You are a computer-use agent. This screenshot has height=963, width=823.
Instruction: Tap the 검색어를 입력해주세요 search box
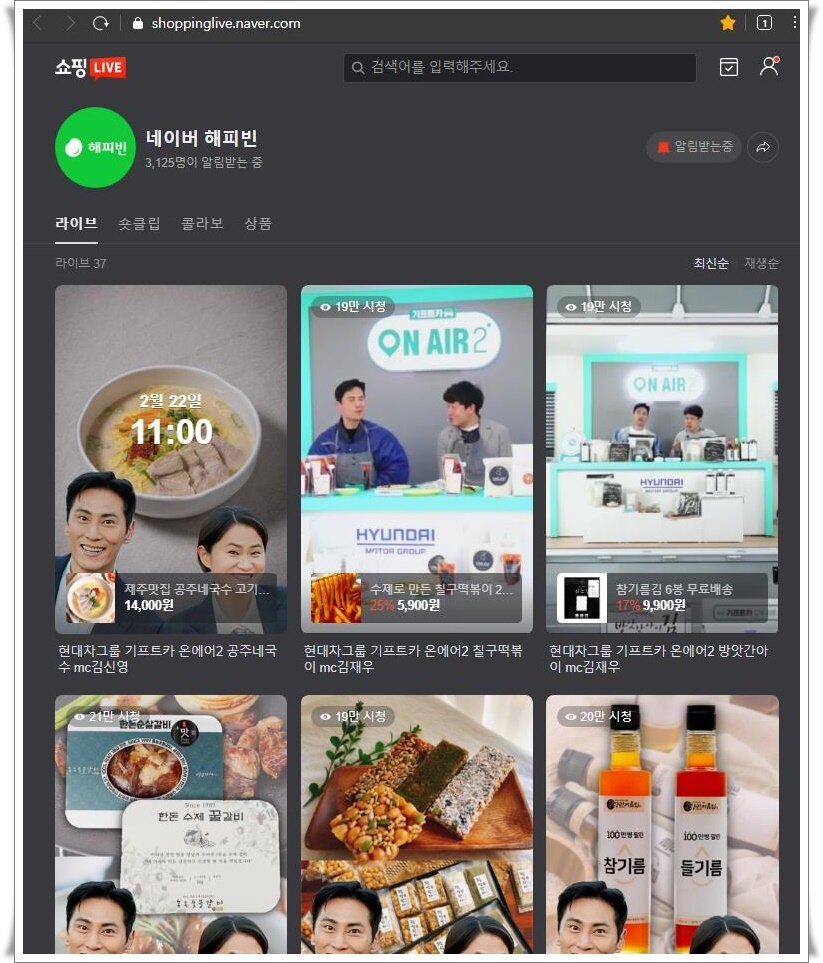[520, 68]
